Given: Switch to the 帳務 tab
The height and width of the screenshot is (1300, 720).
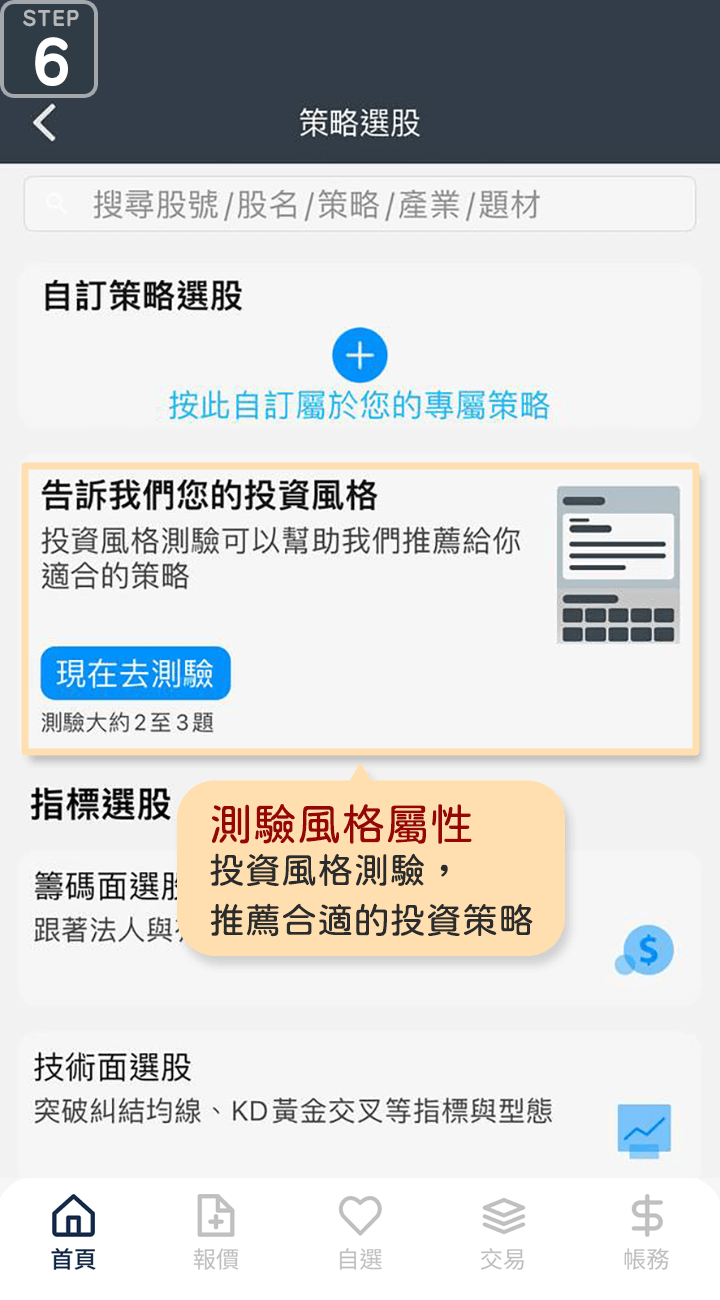Looking at the screenshot, I should (646, 1232).
